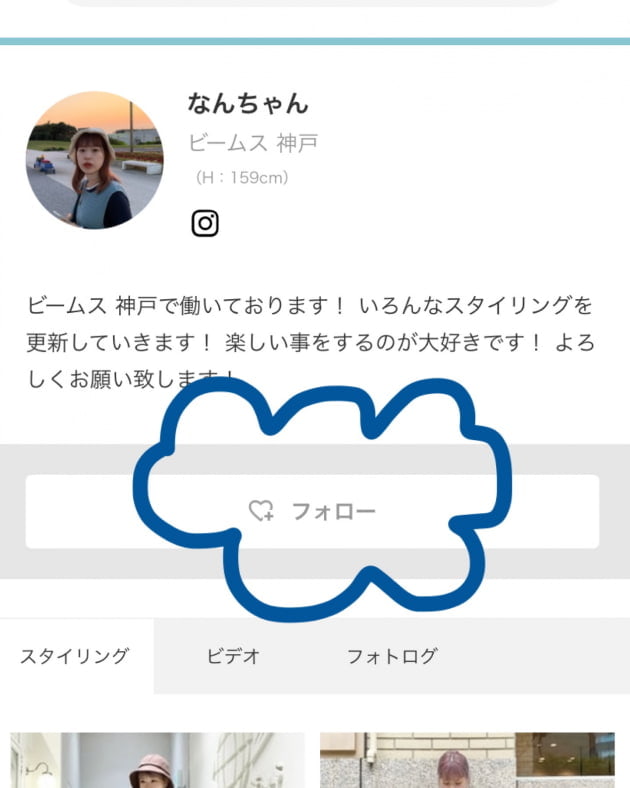Viewport: 630px width, 788px height.
Task: Select the スタイリング tab
Action: 75,657
